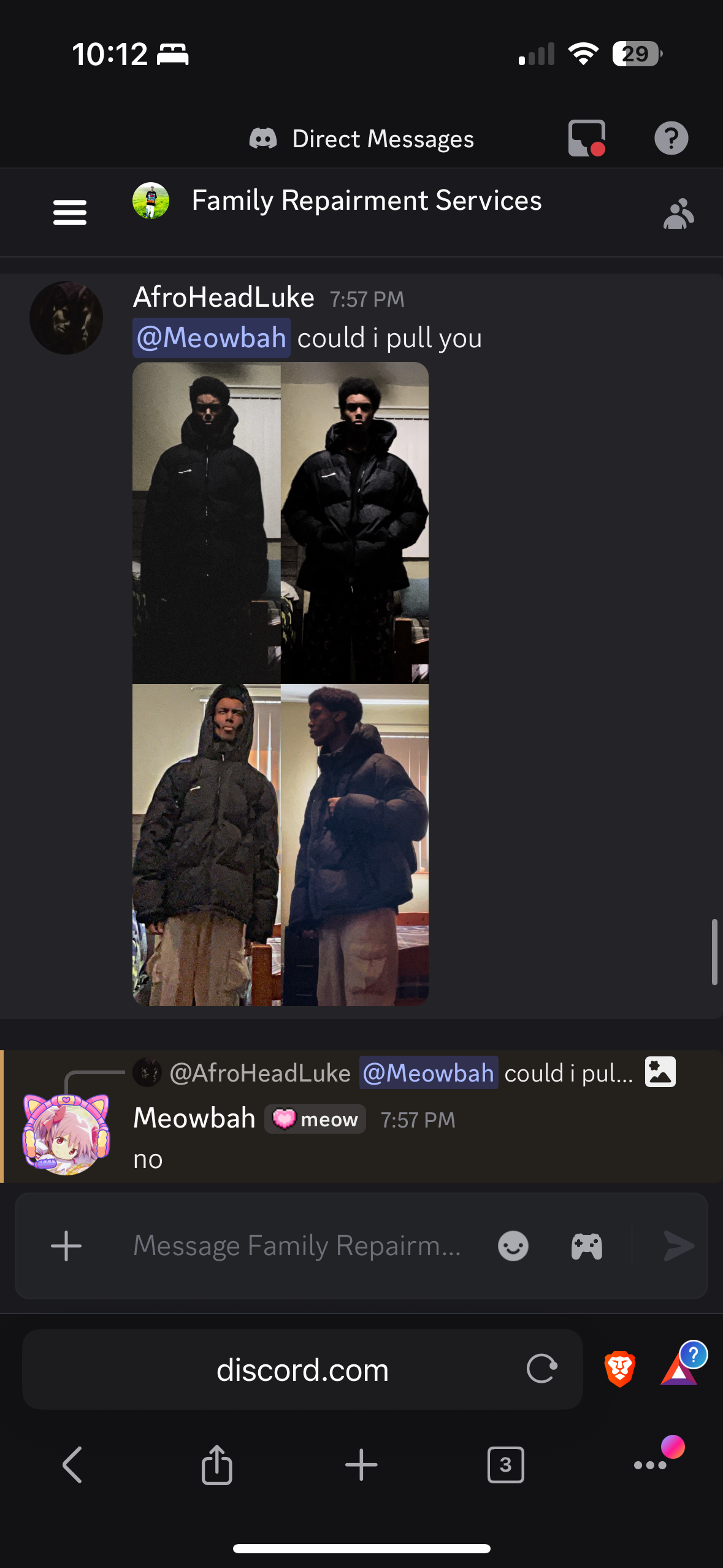Open the inbox icon with red dot
The width and height of the screenshot is (723, 1568).
point(586,138)
